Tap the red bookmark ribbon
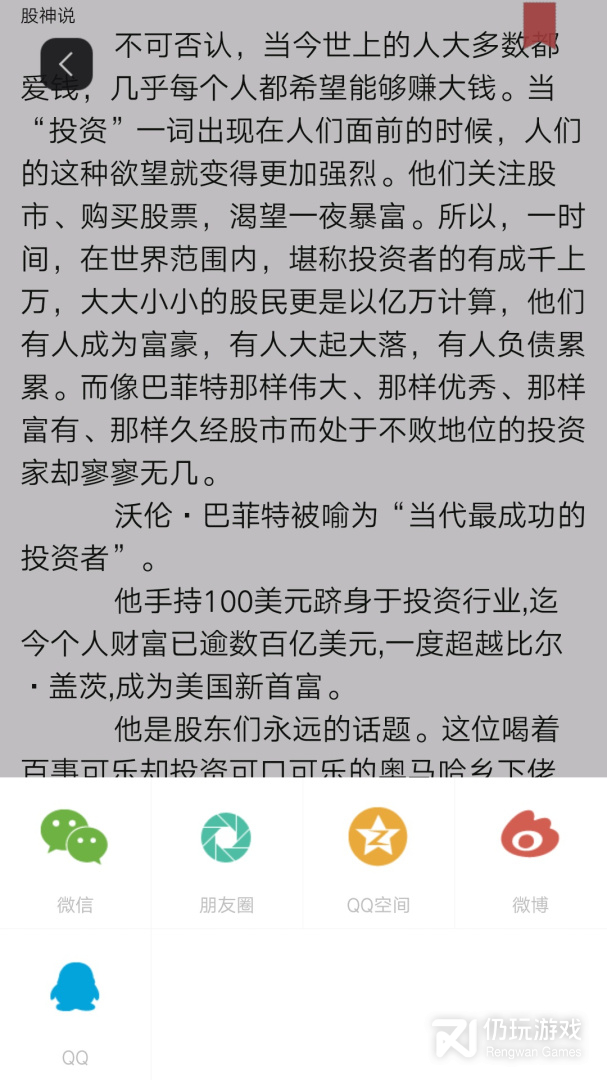 [x=539, y=24]
